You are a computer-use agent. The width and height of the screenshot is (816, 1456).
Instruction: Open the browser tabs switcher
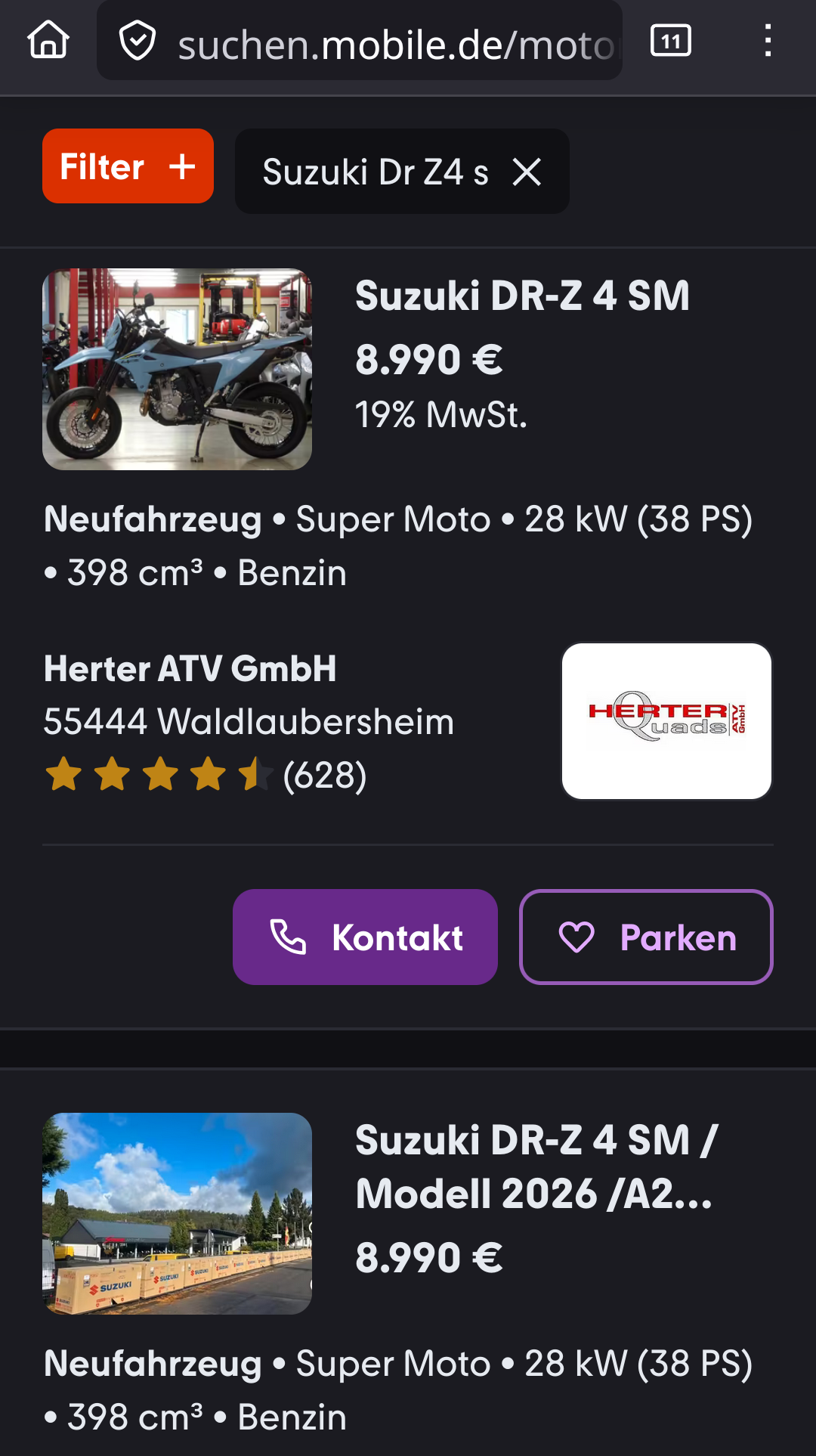pyautogui.click(x=671, y=41)
